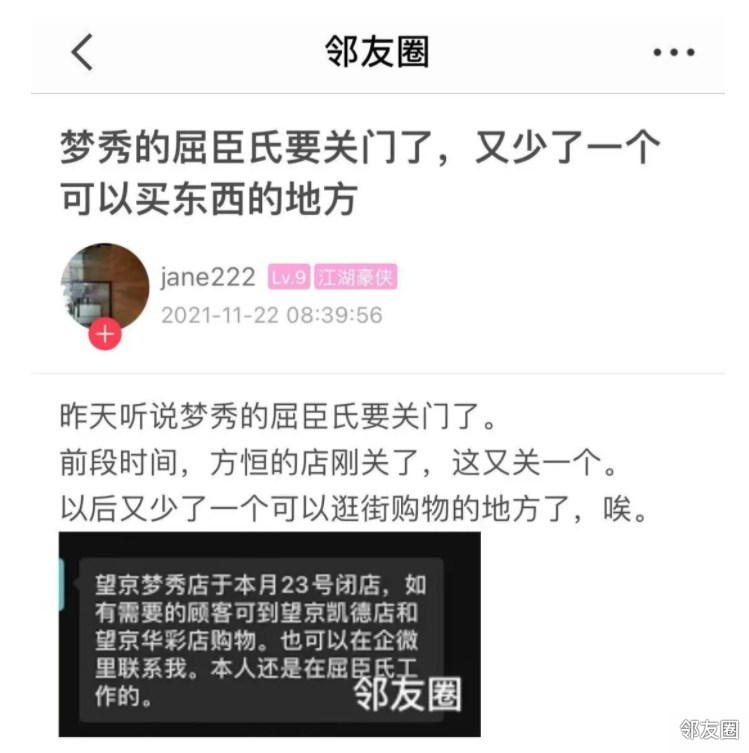Open the attached store-closing message image
The width and height of the screenshot is (749, 753).
[269, 634]
